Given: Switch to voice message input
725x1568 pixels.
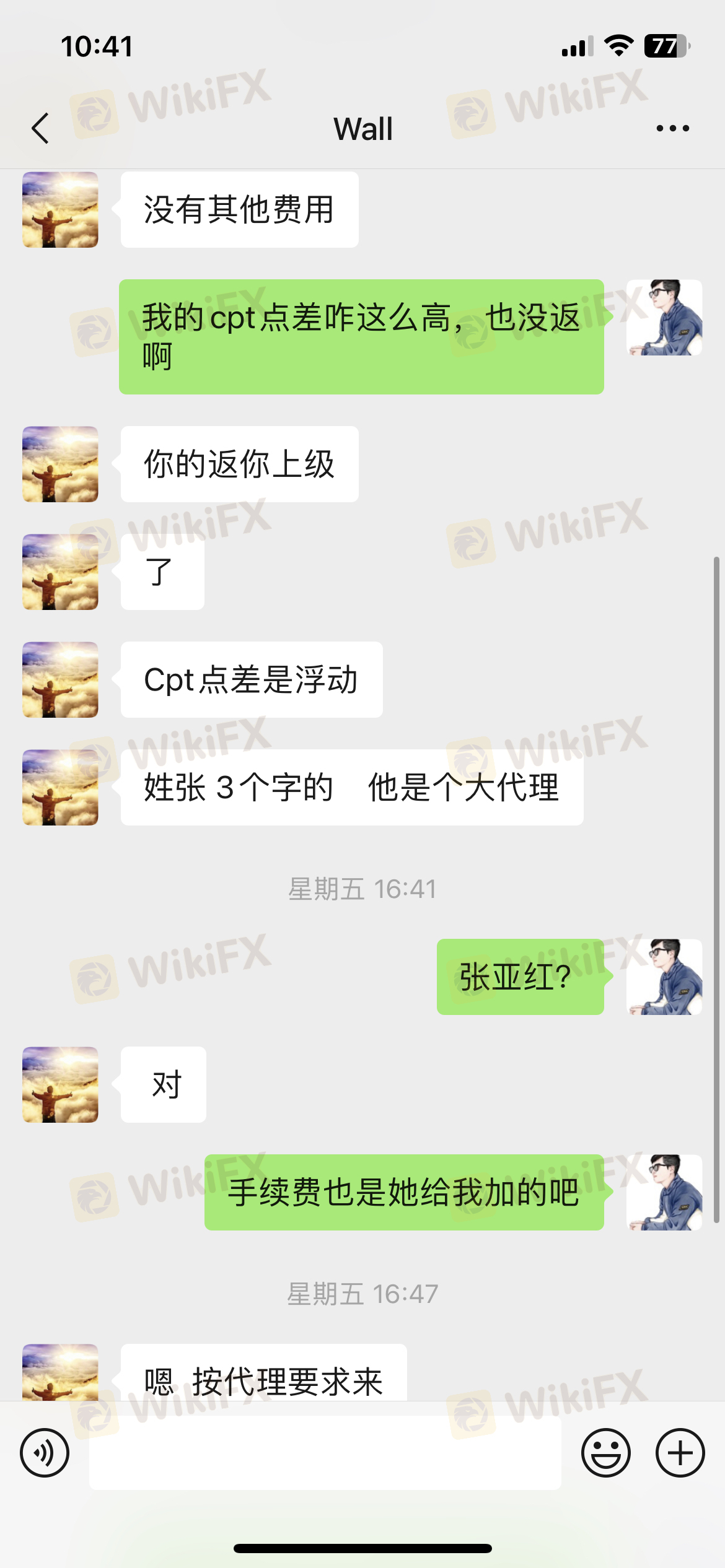Looking at the screenshot, I should [45, 1453].
